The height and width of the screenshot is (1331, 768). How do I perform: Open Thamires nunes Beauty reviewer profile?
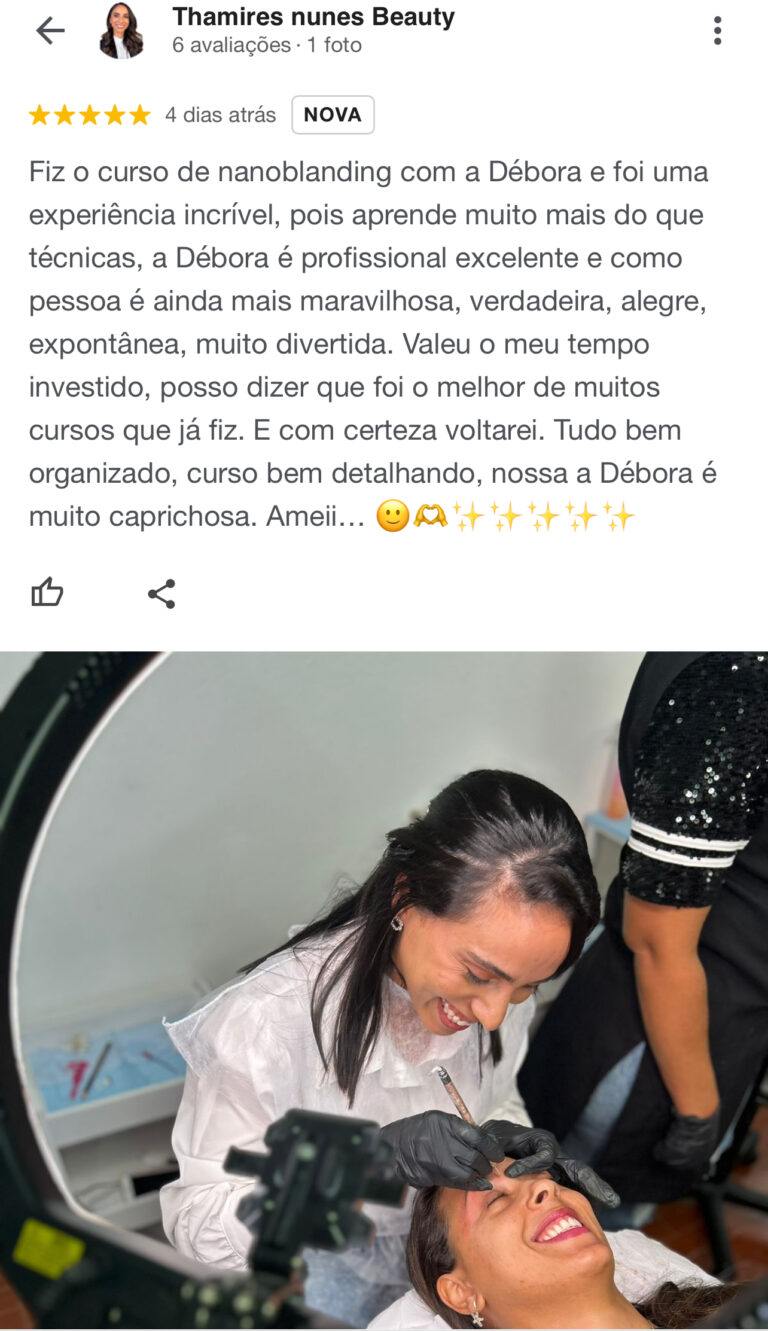pos(312,18)
